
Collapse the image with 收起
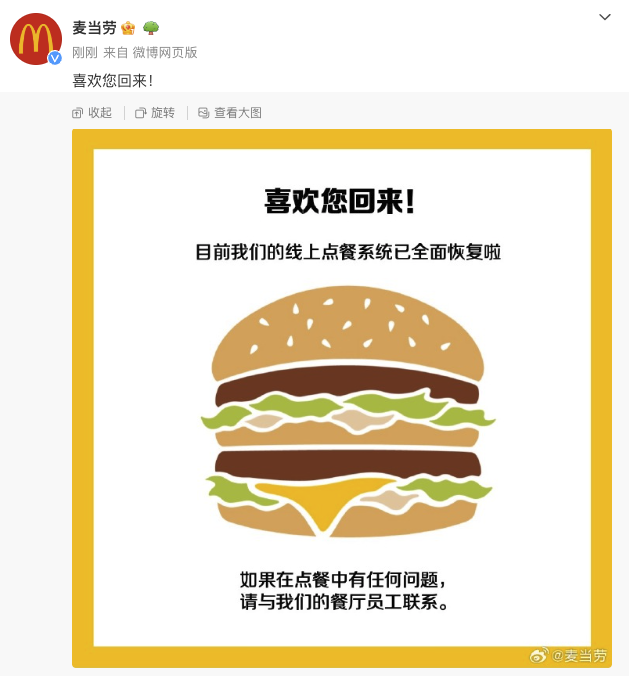click(92, 113)
